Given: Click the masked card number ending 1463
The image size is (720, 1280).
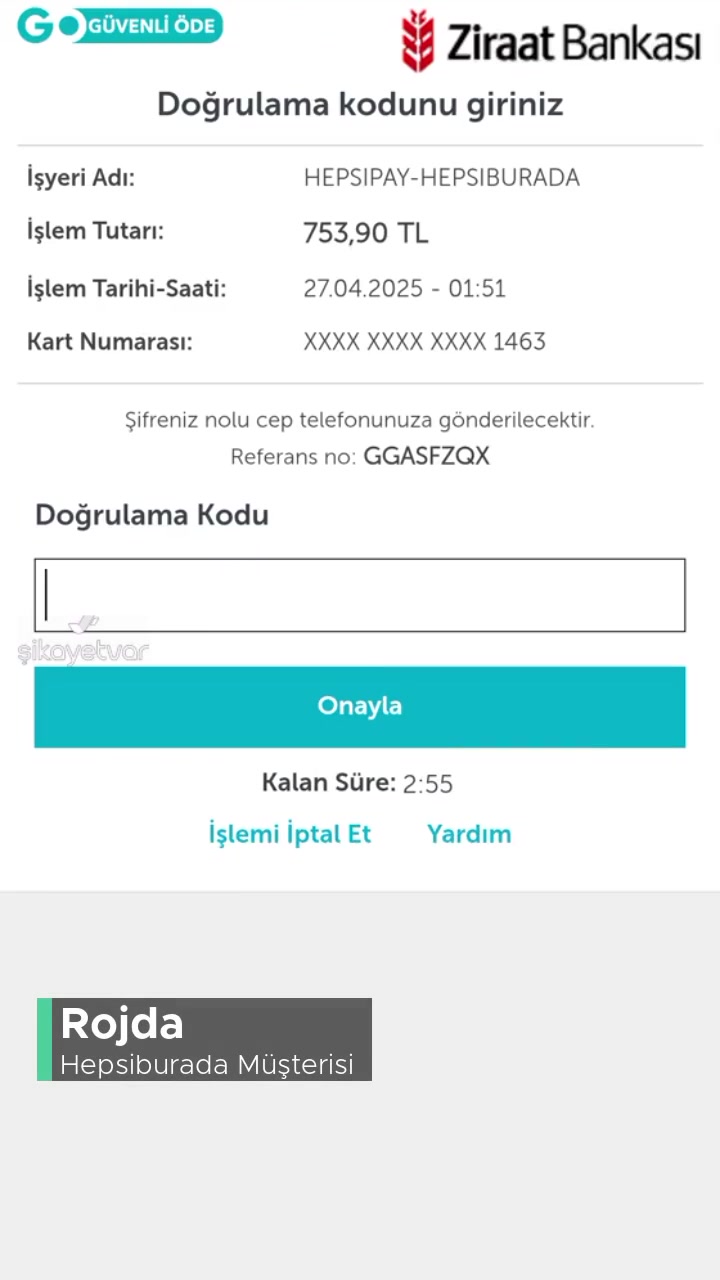Looking at the screenshot, I should tap(424, 341).
